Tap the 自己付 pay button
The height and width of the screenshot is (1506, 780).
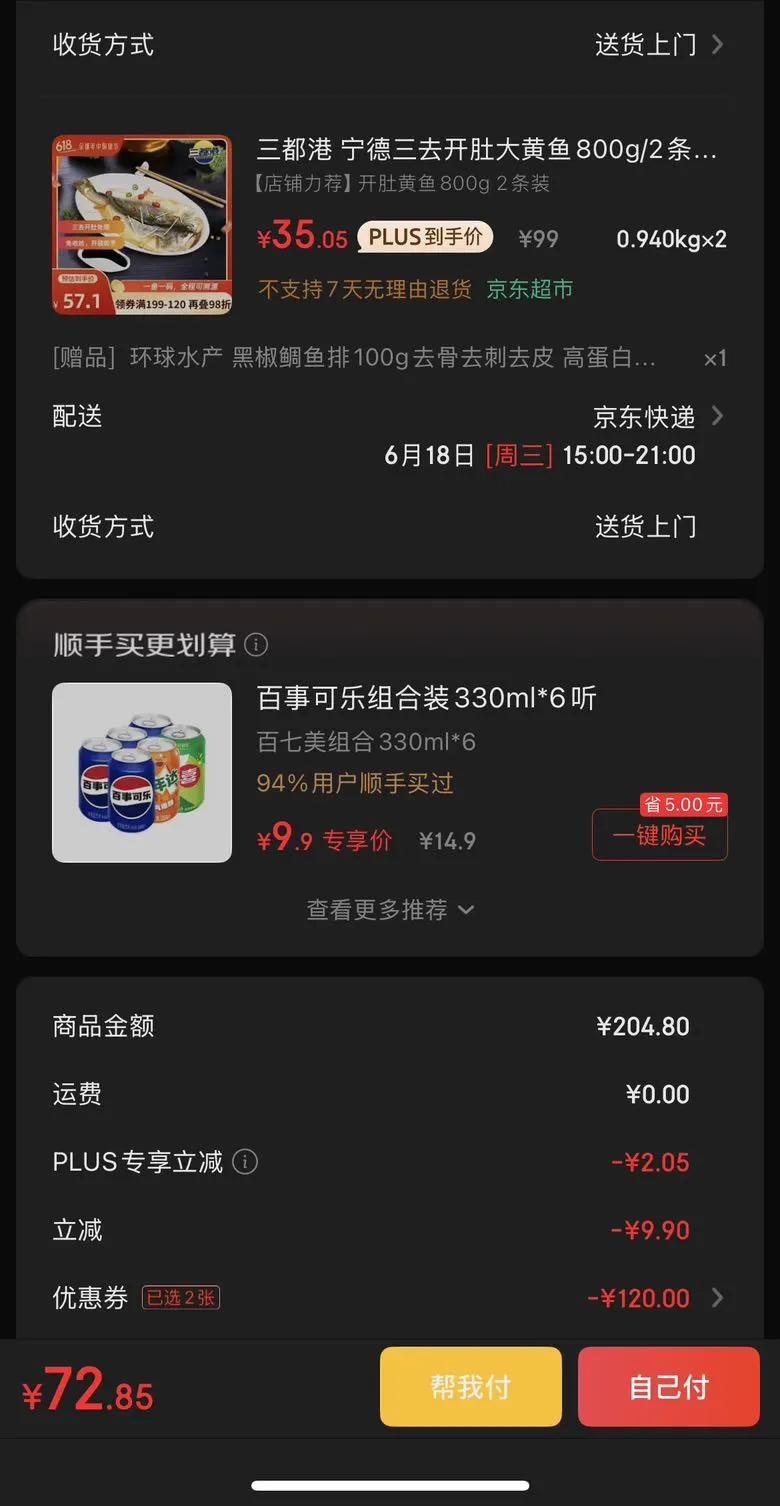point(668,1387)
